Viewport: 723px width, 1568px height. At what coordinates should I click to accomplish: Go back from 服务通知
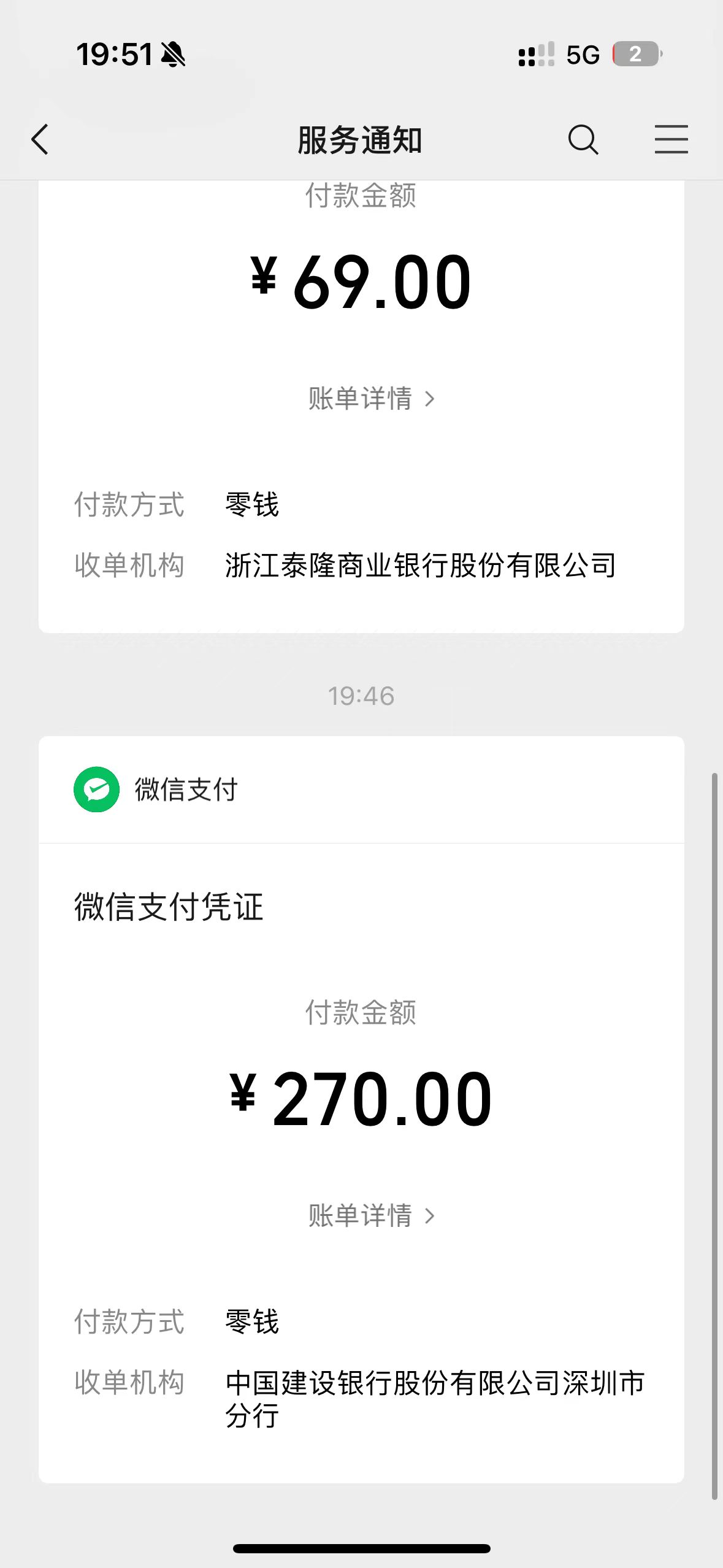pos(40,139)
